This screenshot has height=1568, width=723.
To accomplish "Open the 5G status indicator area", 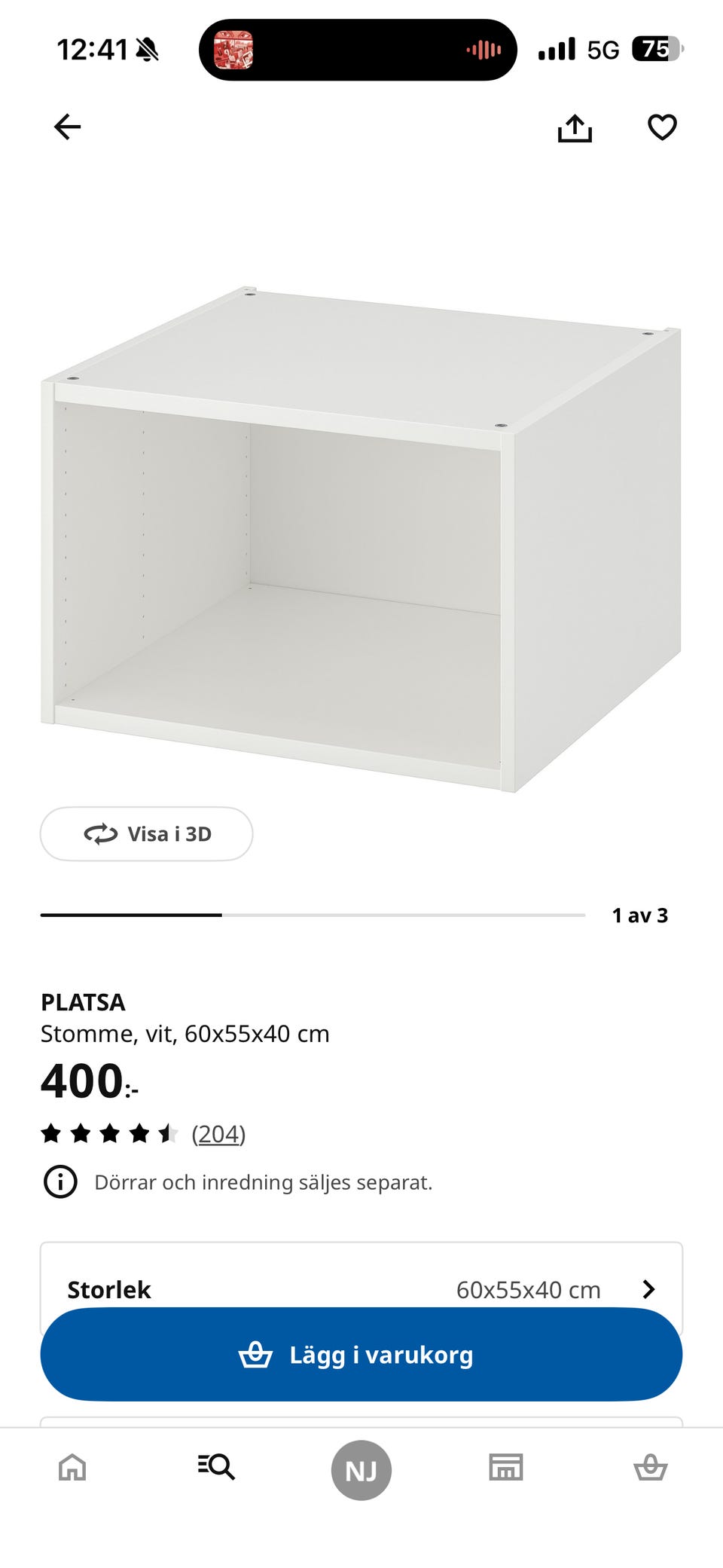I will (599, 49).
